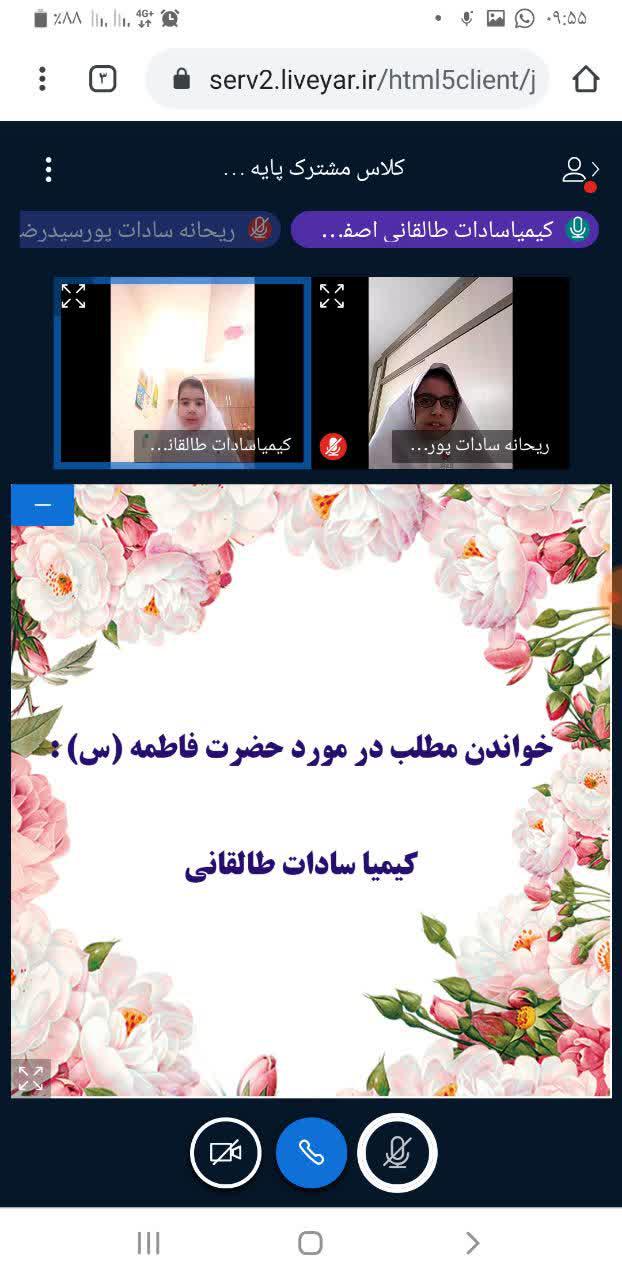Go back with the system navigation button
Screen dimensions: 622x1280
tap(472, 1243)
